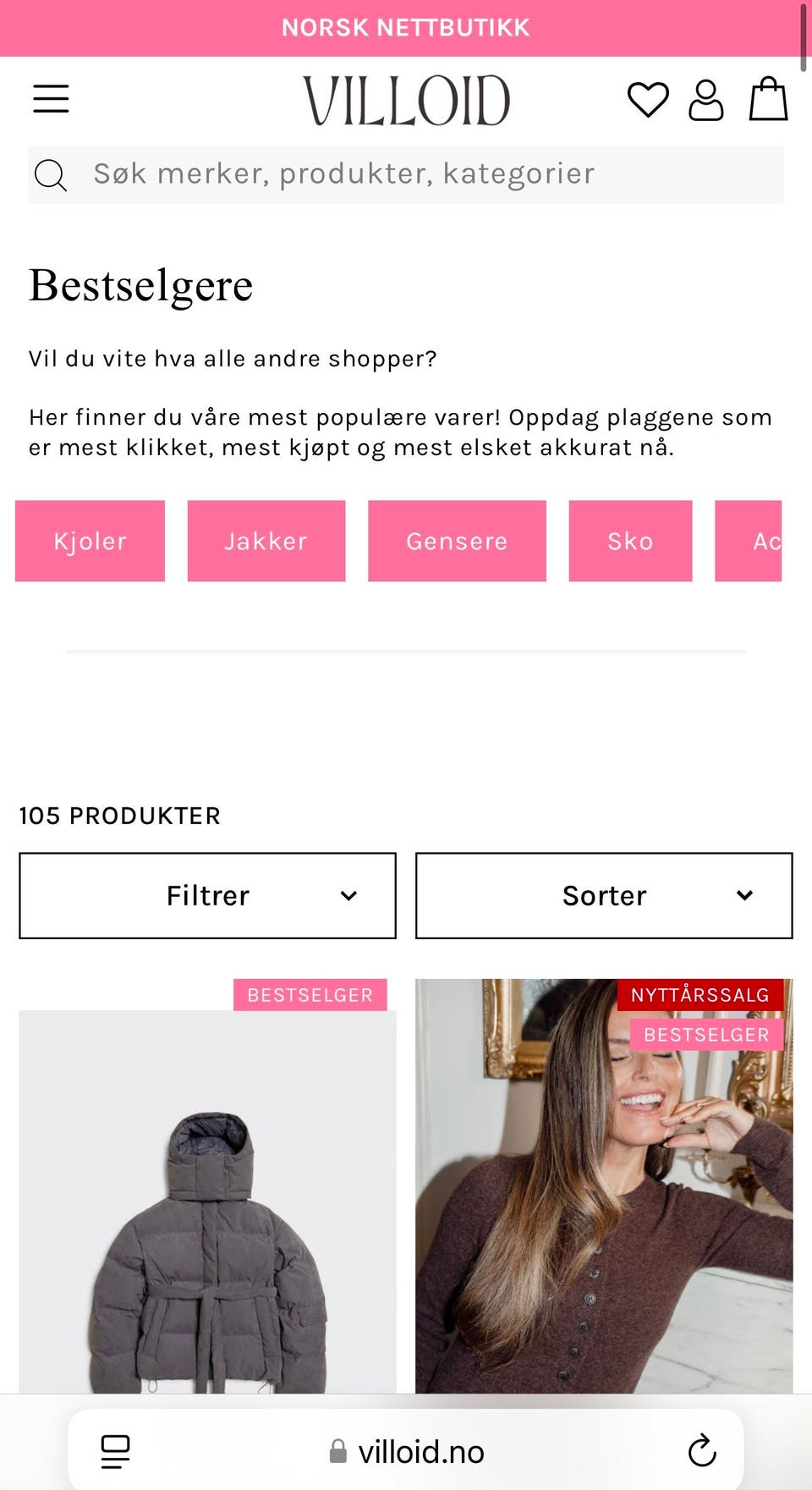The image size is (812, 1490).
Task: Open the hamburger navigation menu
Action: click(x=50, y=97)
